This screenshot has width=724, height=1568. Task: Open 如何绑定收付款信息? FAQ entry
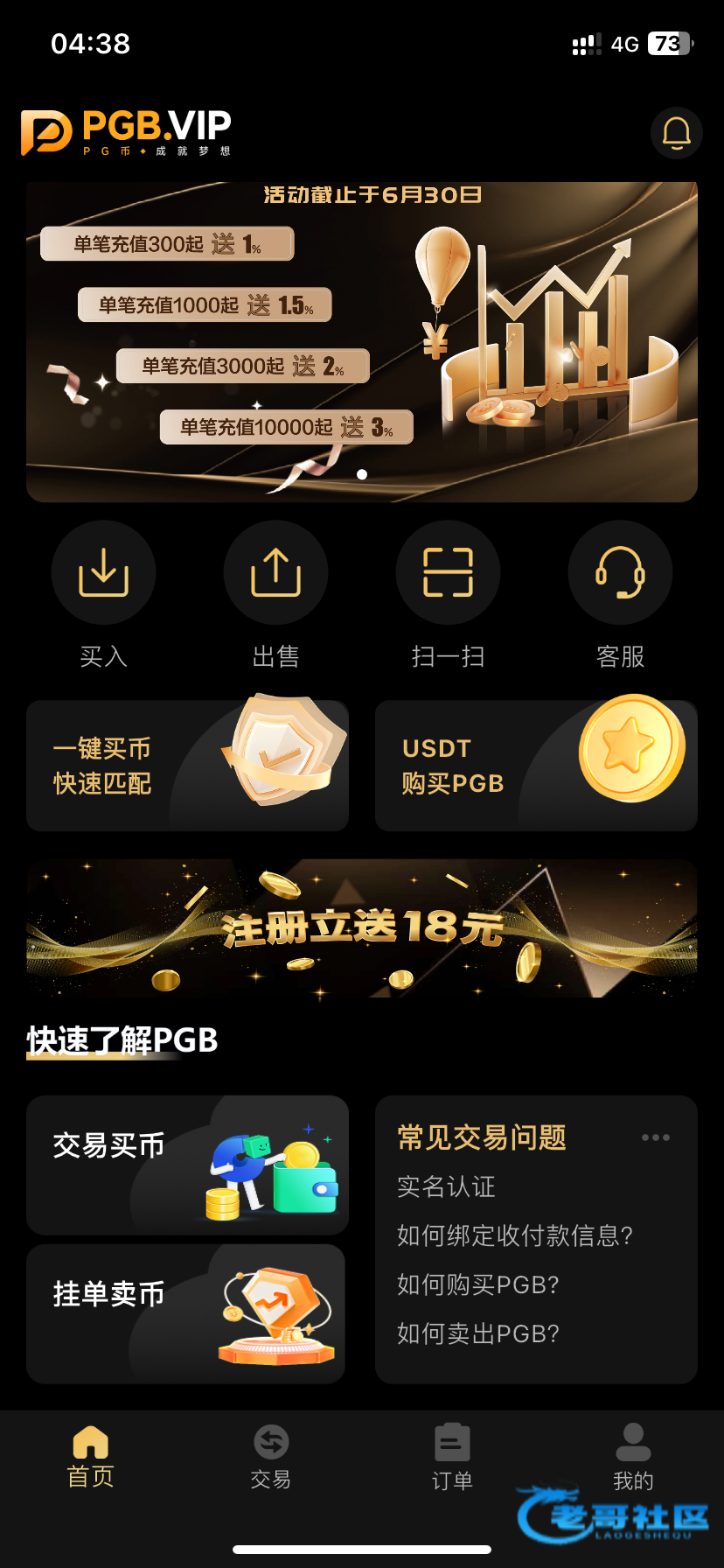[x=514, y=1235]
